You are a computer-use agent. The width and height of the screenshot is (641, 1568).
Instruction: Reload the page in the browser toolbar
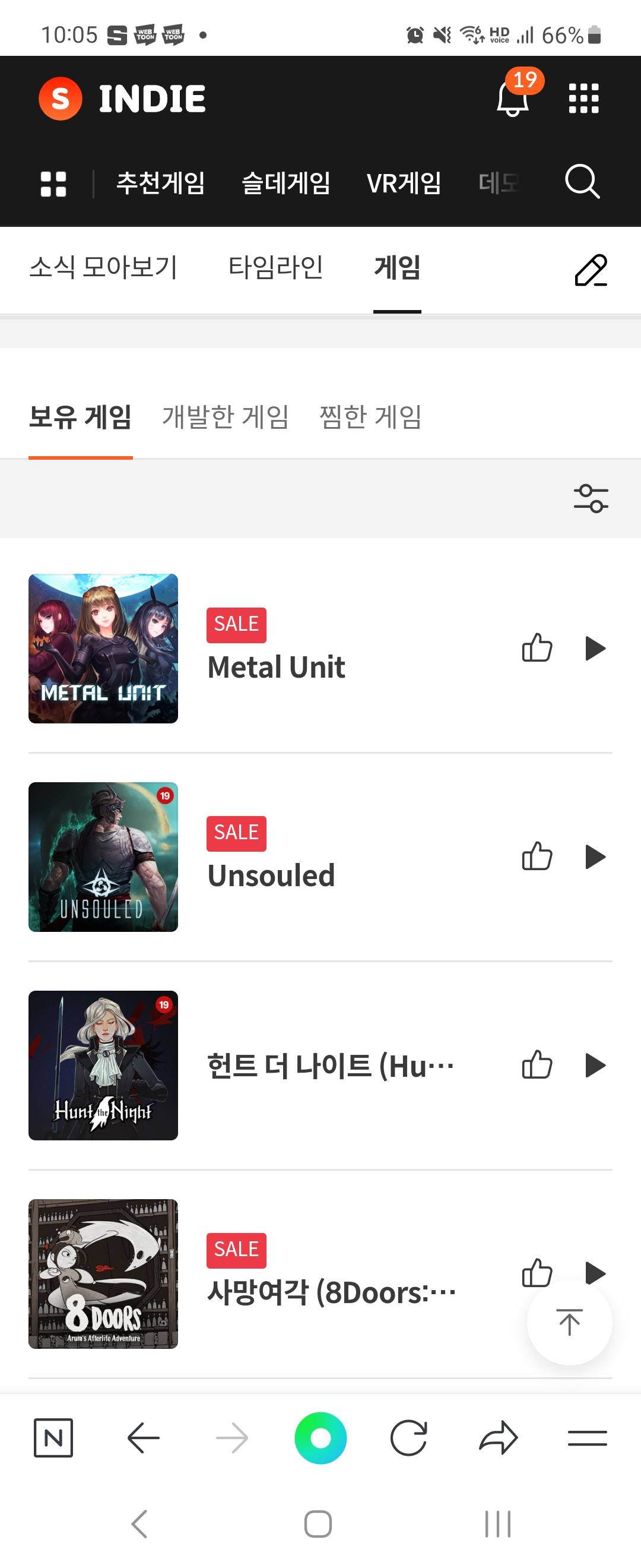pos(409,1438)
